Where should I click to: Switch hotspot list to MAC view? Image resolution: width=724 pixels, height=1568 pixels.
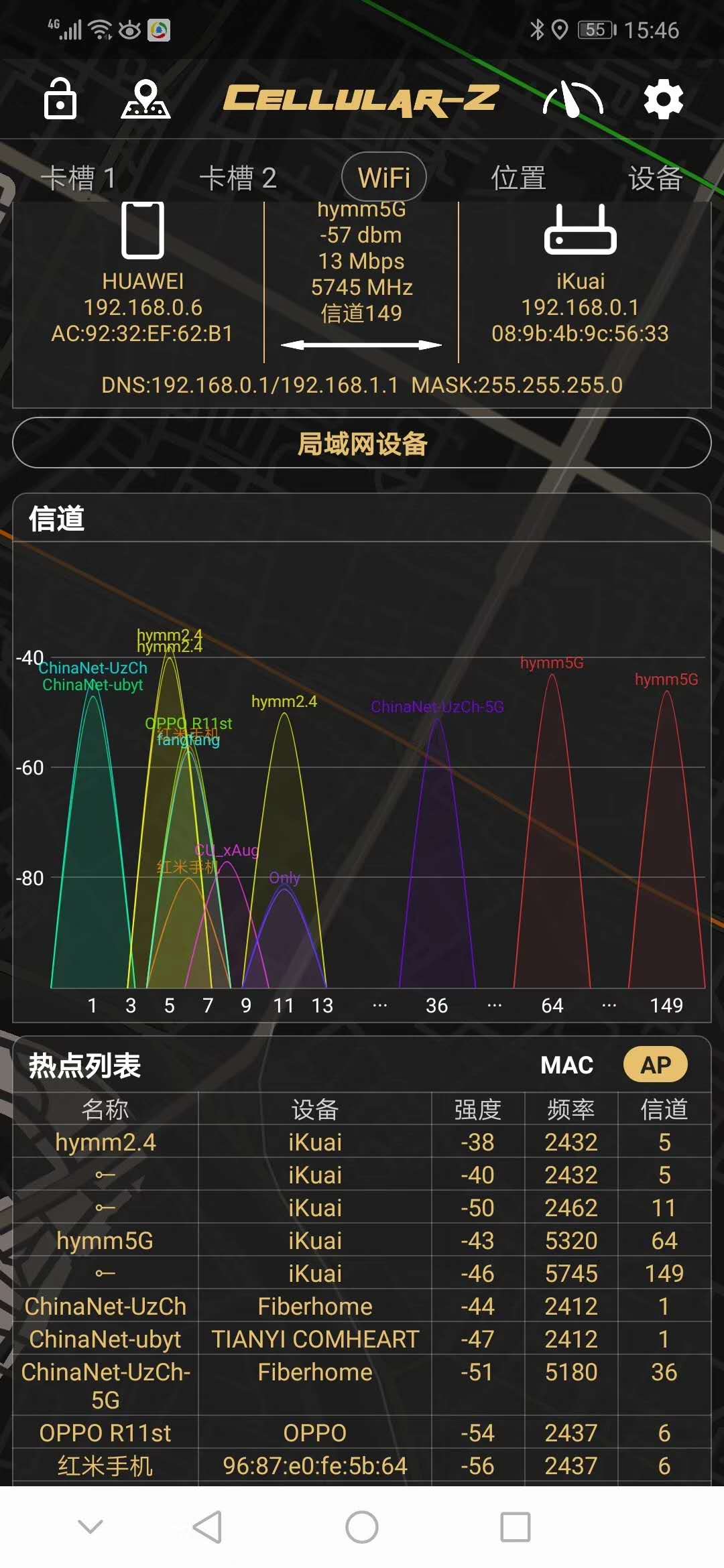coord(566,1065)
